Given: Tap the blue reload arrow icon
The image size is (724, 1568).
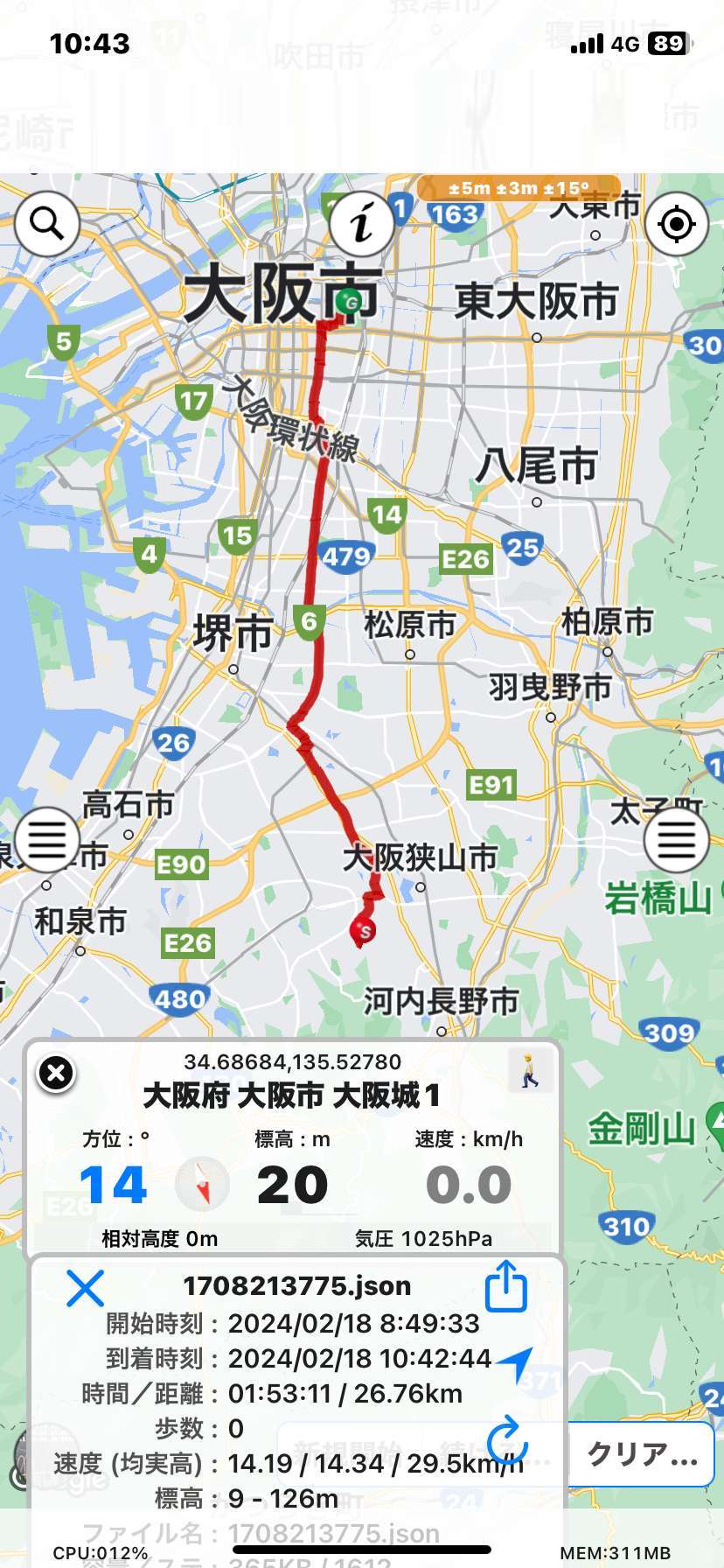Looking at the screenshot, I should 506,1440.
